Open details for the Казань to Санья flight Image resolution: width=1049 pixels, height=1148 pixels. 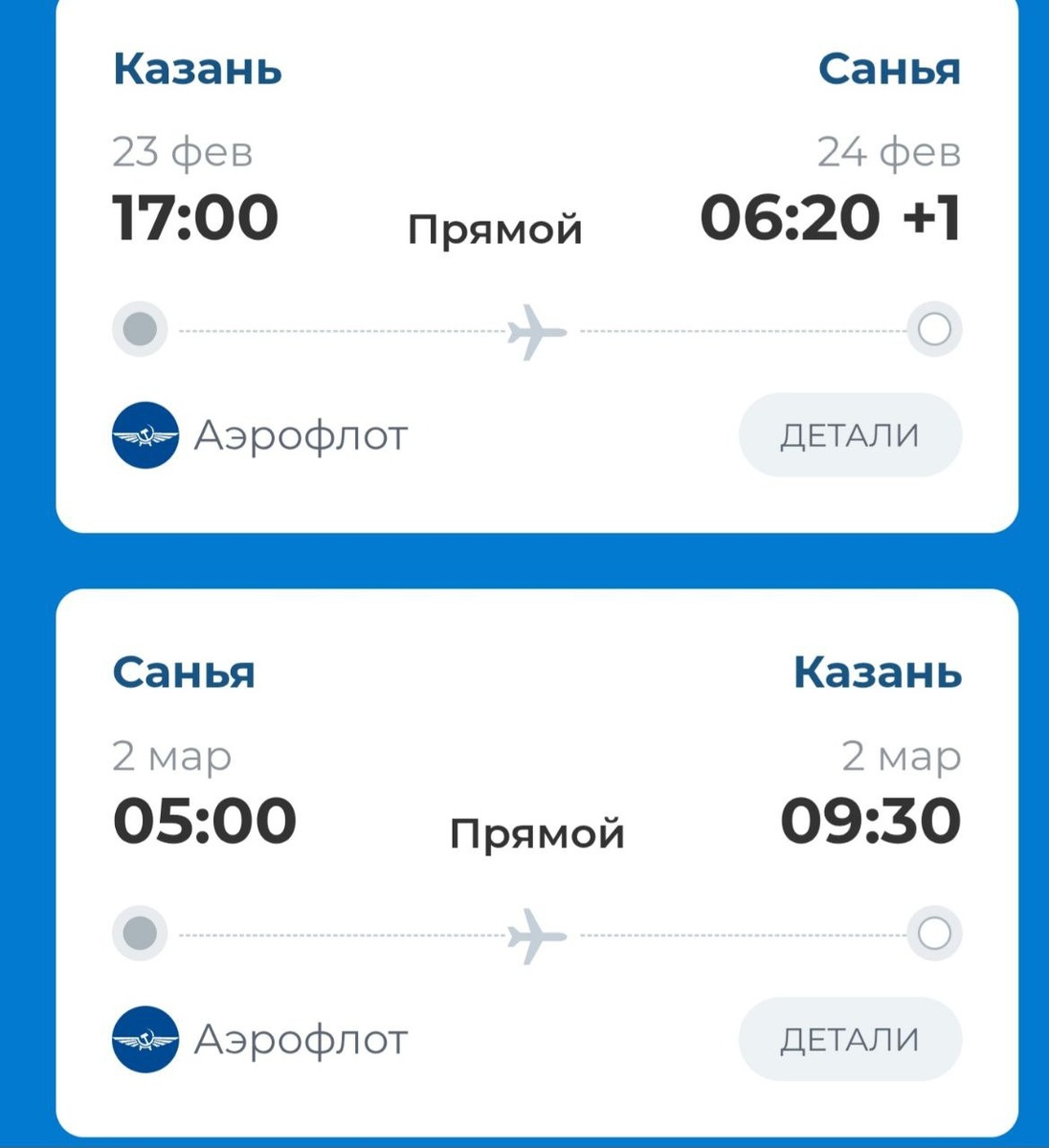(x=849, y=435)
